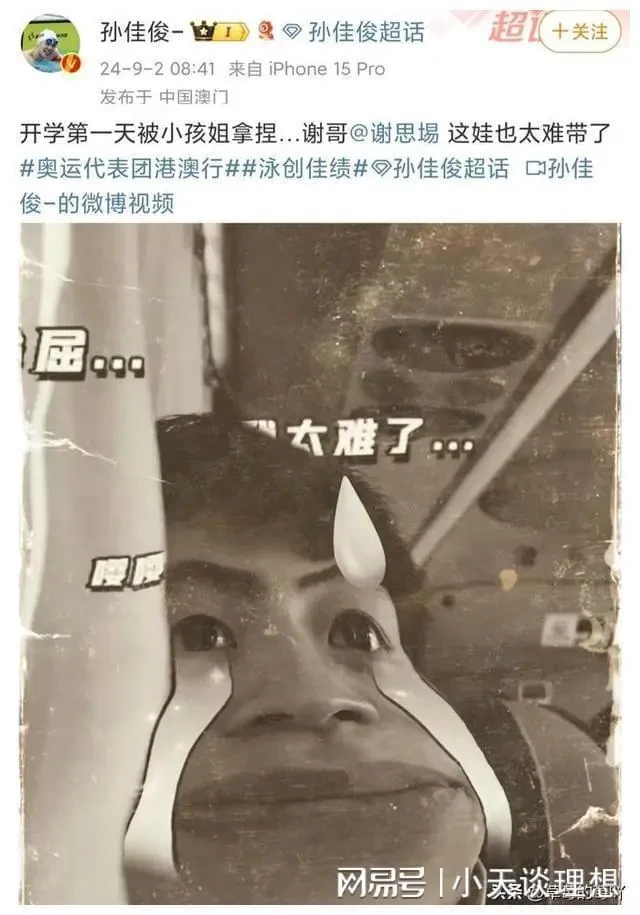Open the @谢思埸 mention
This screenshot has height=915, width=640.
click(384, 132)
